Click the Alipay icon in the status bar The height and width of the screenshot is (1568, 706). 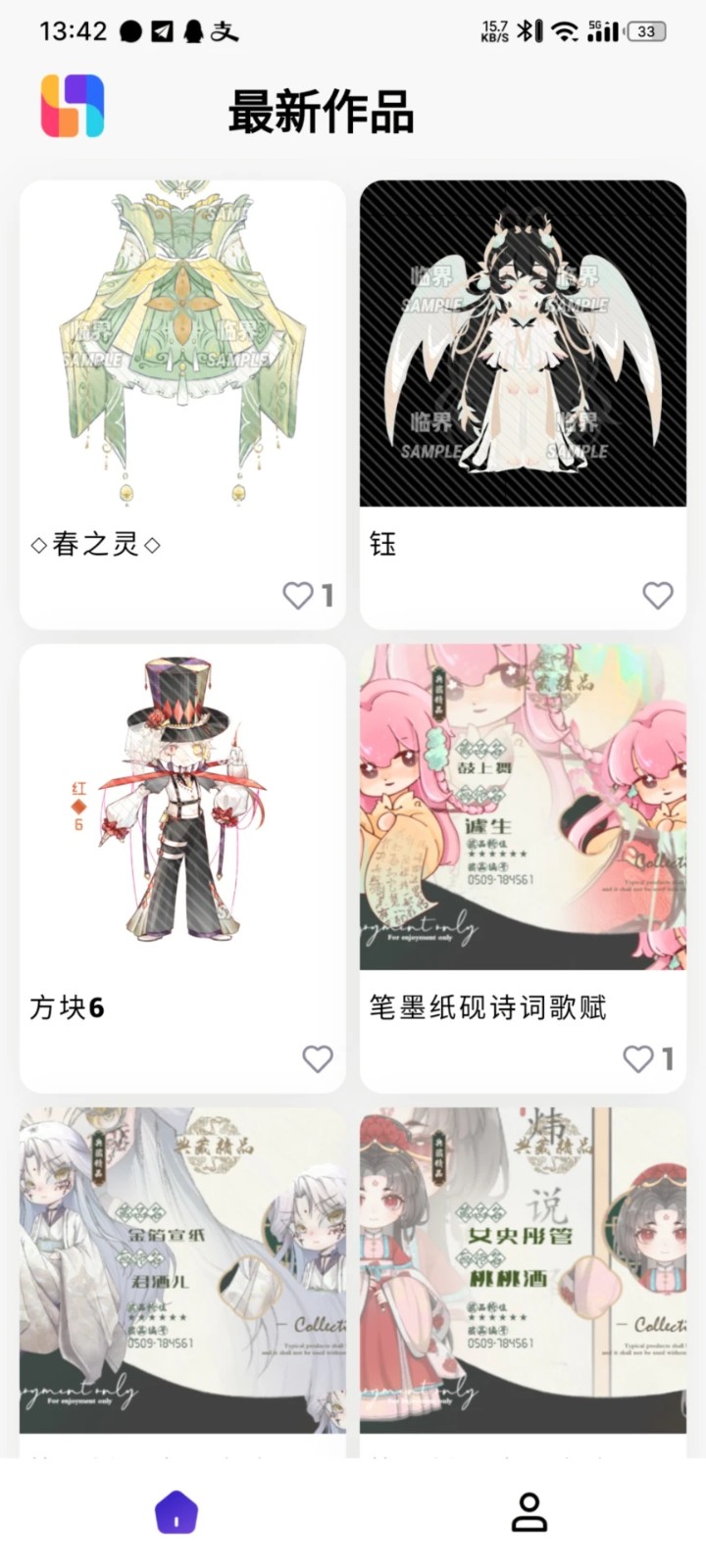(224, 30)
